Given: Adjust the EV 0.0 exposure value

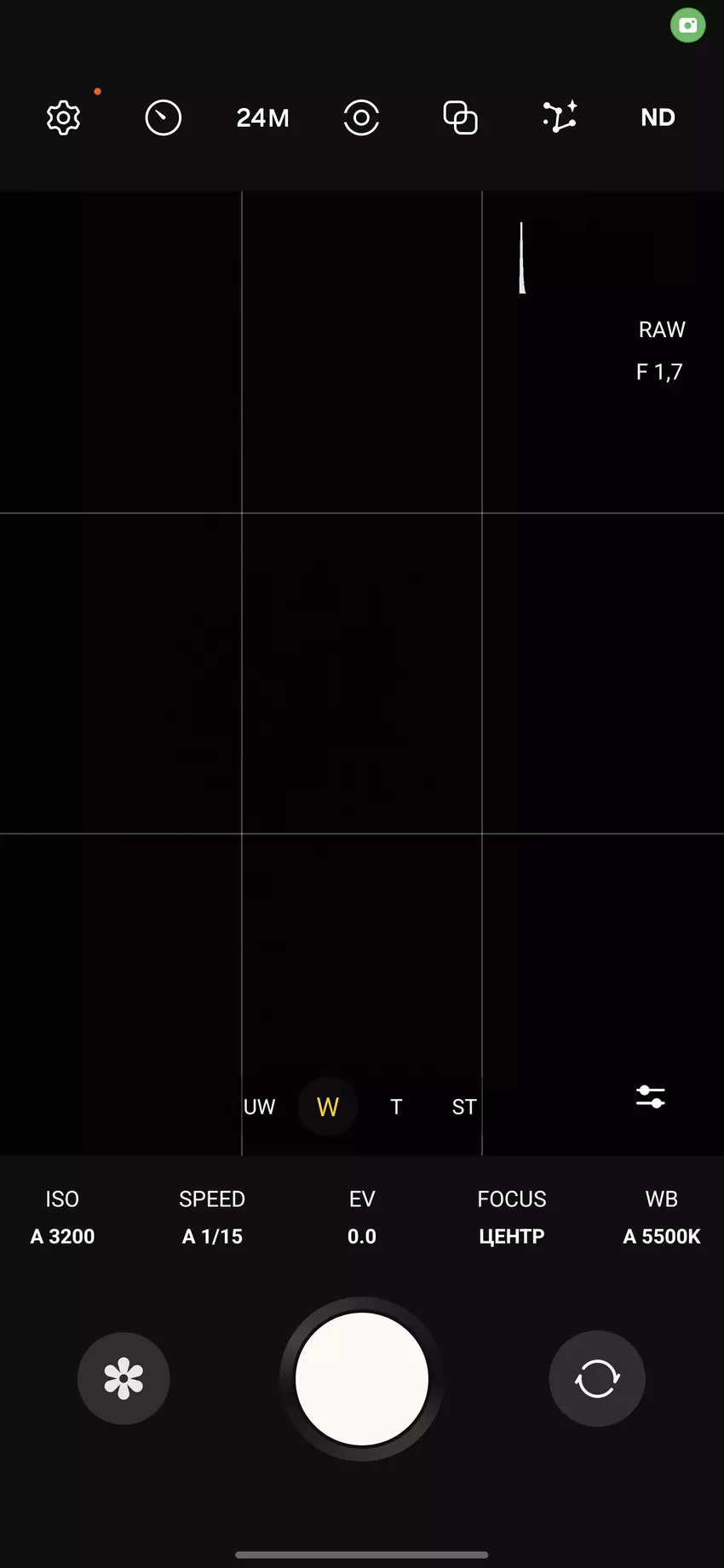Looking at the screenshot, I should coord(362,1217).
